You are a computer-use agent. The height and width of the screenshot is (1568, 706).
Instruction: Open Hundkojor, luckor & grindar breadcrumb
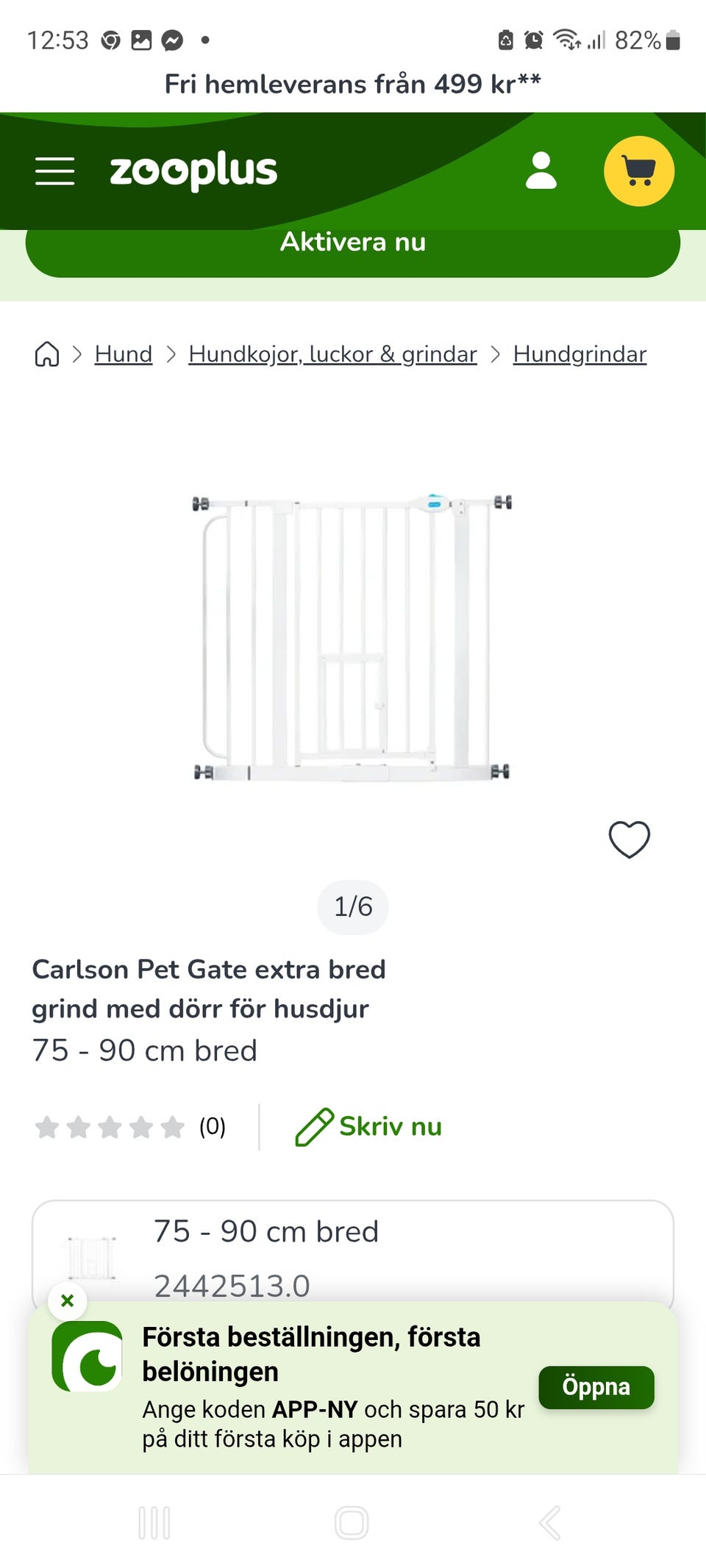point(332,354)
